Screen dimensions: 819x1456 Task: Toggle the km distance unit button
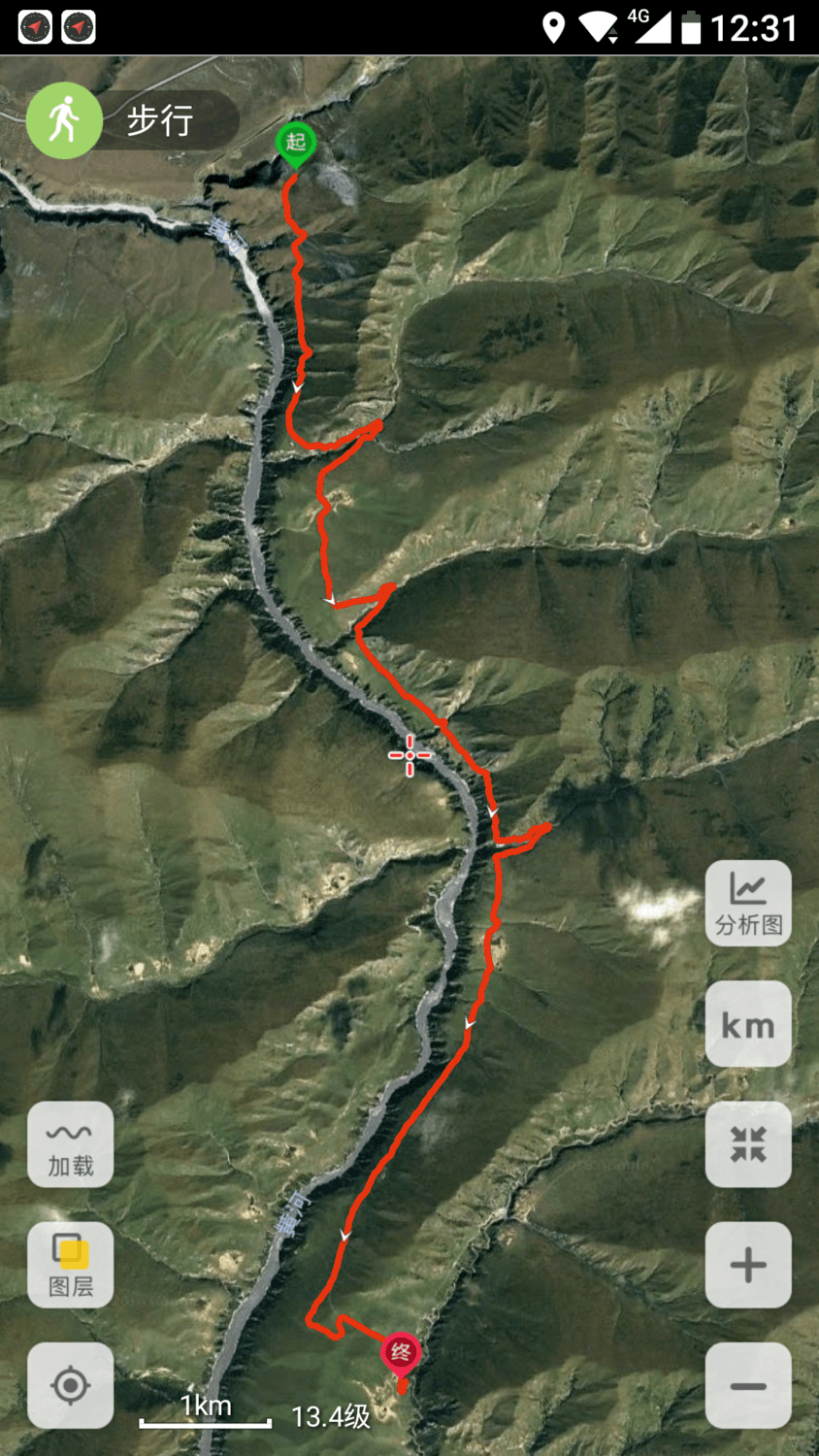point(748,1024)
